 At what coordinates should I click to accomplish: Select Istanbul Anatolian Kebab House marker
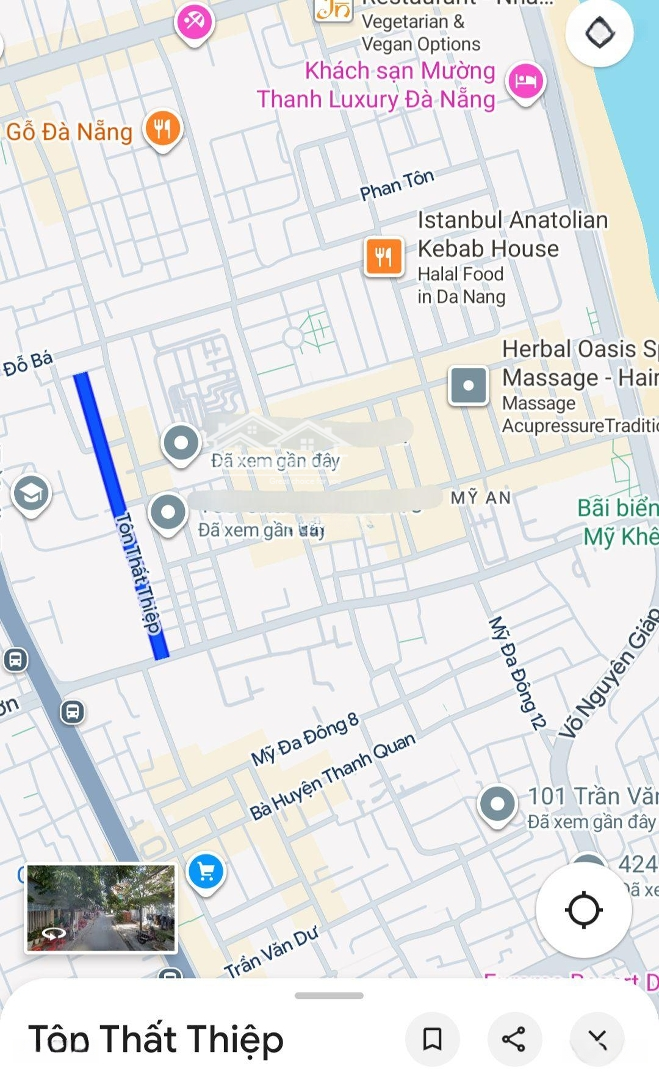pos(384,257)
